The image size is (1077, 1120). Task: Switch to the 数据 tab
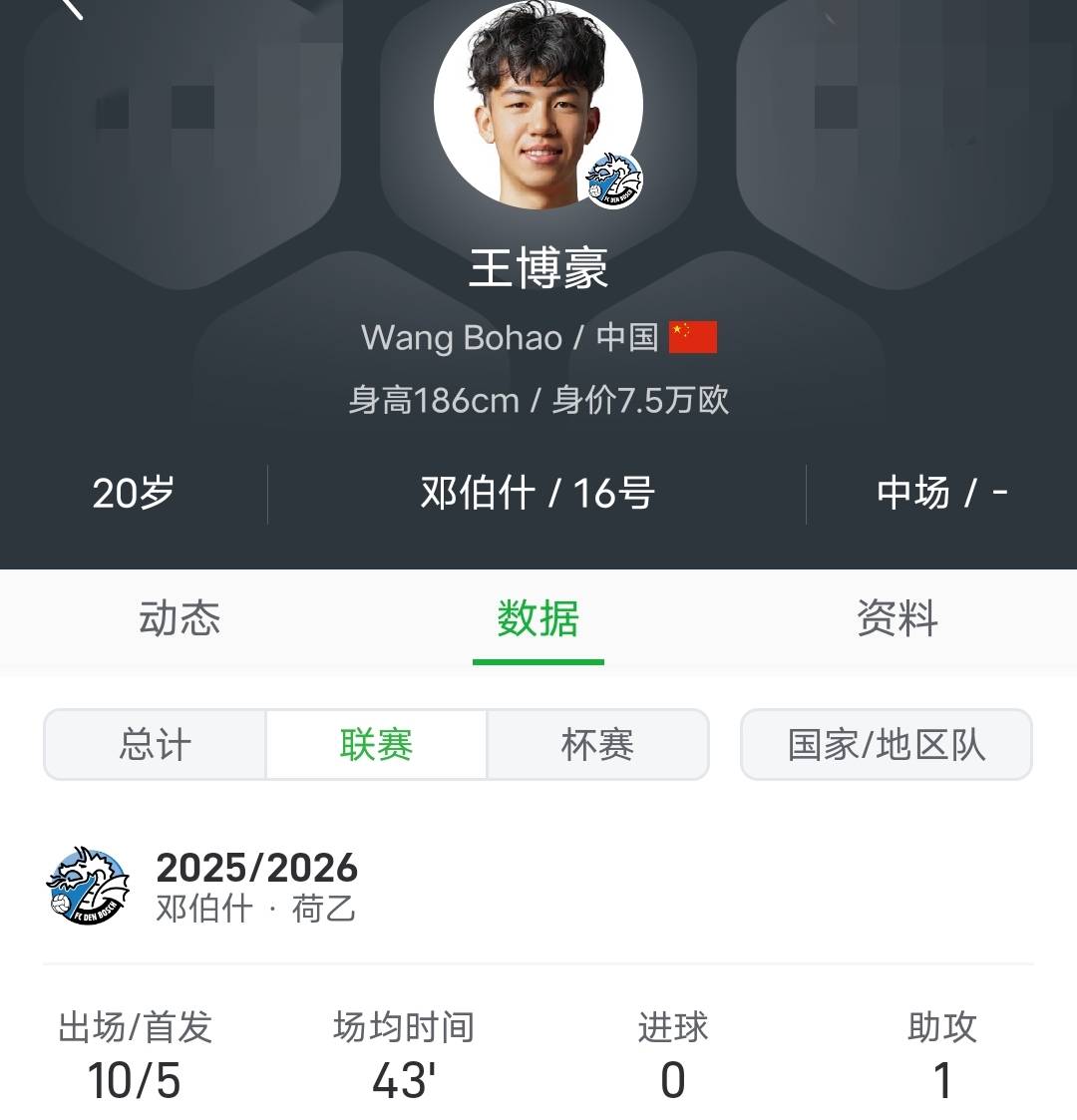(538, 619)
